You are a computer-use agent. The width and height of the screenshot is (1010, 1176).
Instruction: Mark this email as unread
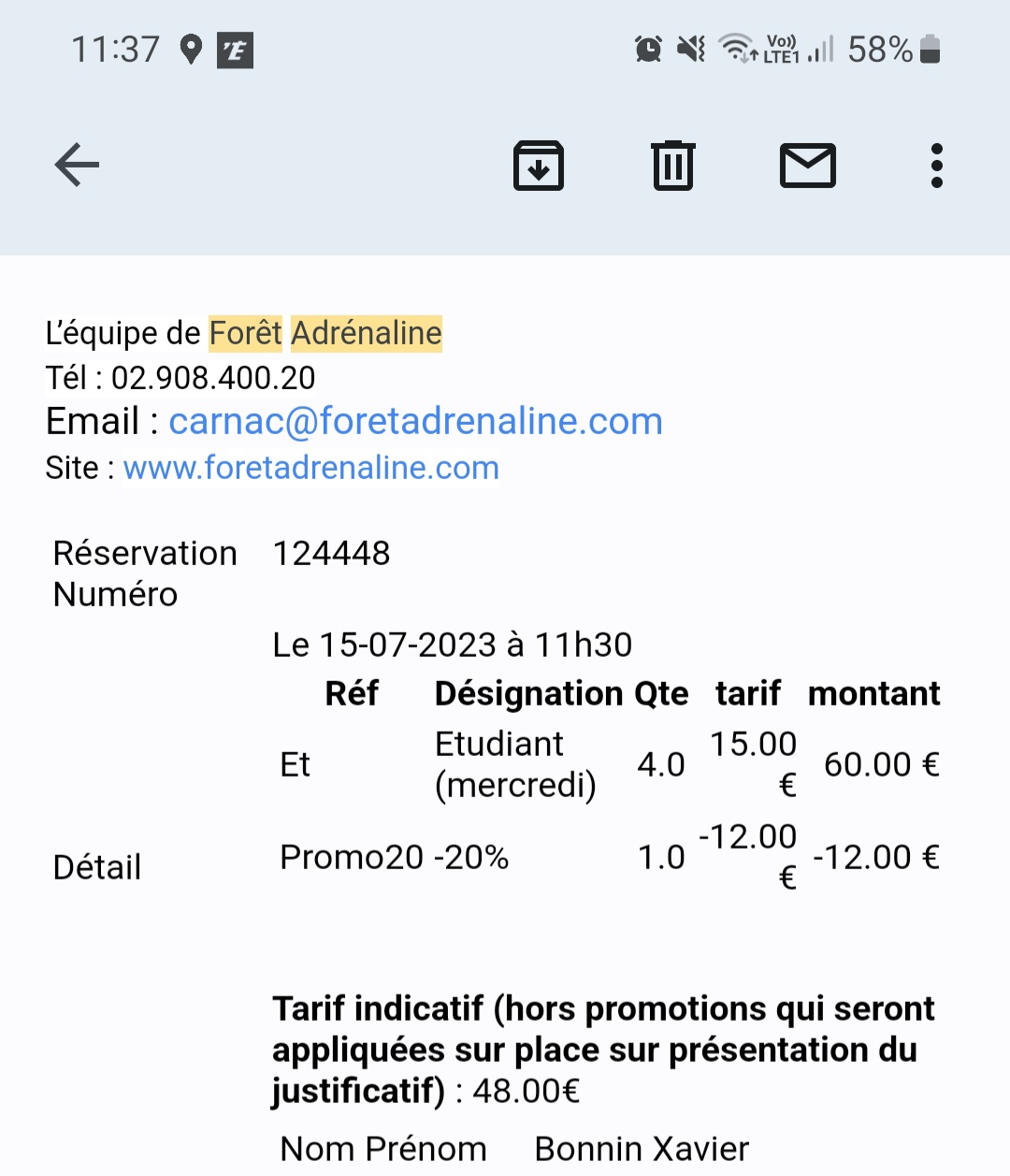[807, 166]
